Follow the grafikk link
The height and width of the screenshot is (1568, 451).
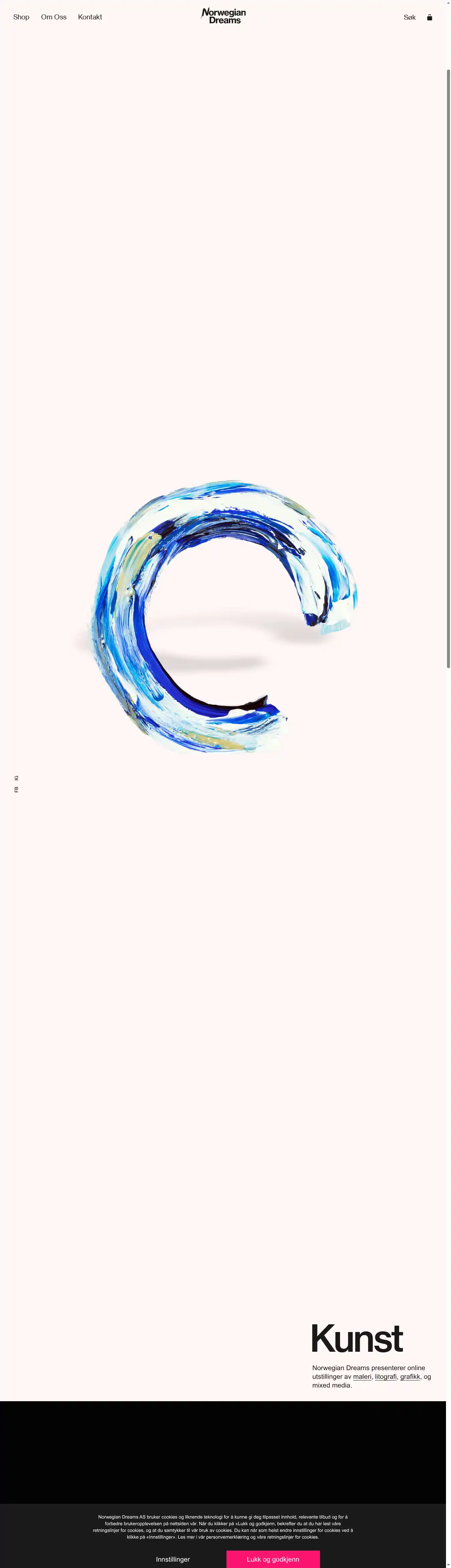pyautogui.click(x=410, y=1376)
